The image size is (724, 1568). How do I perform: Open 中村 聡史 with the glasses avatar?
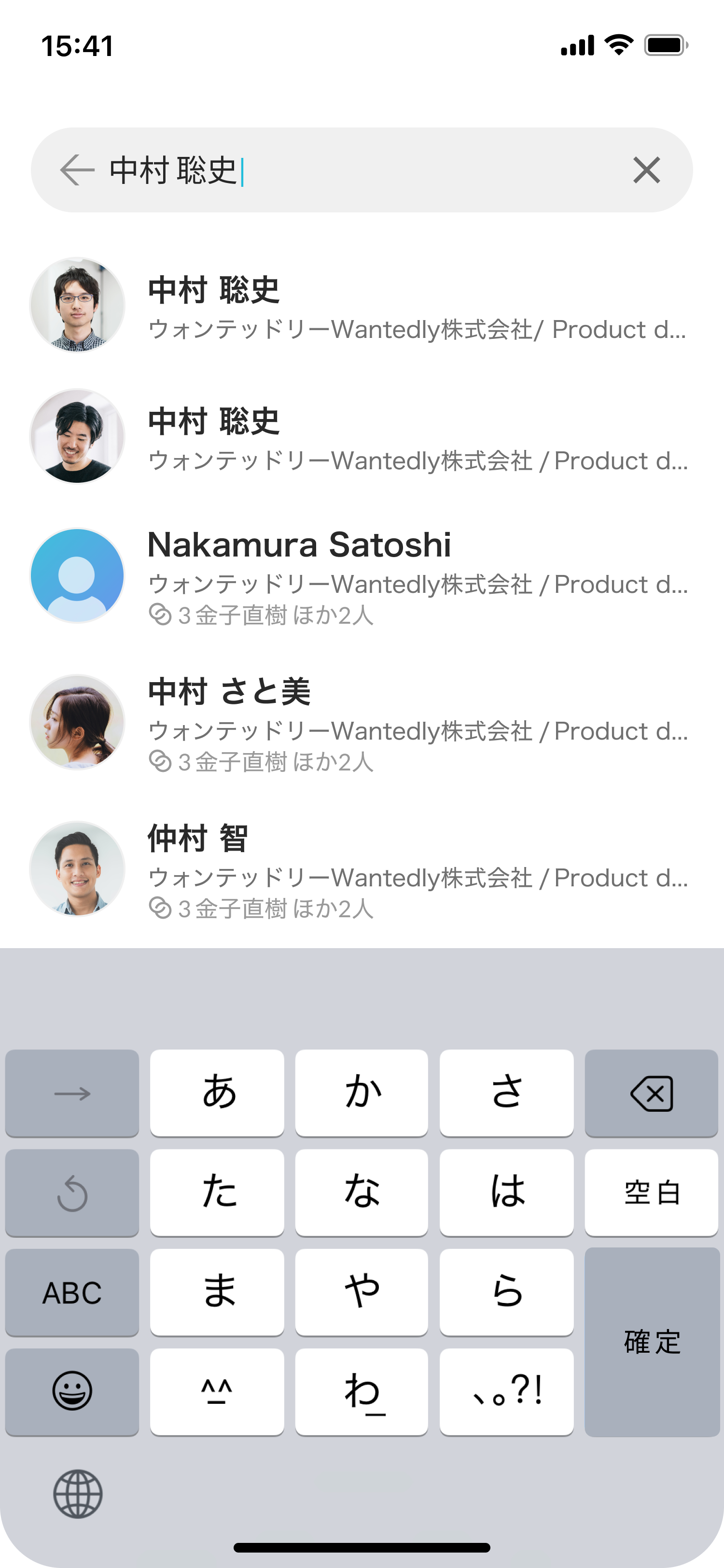pos(362,306)
